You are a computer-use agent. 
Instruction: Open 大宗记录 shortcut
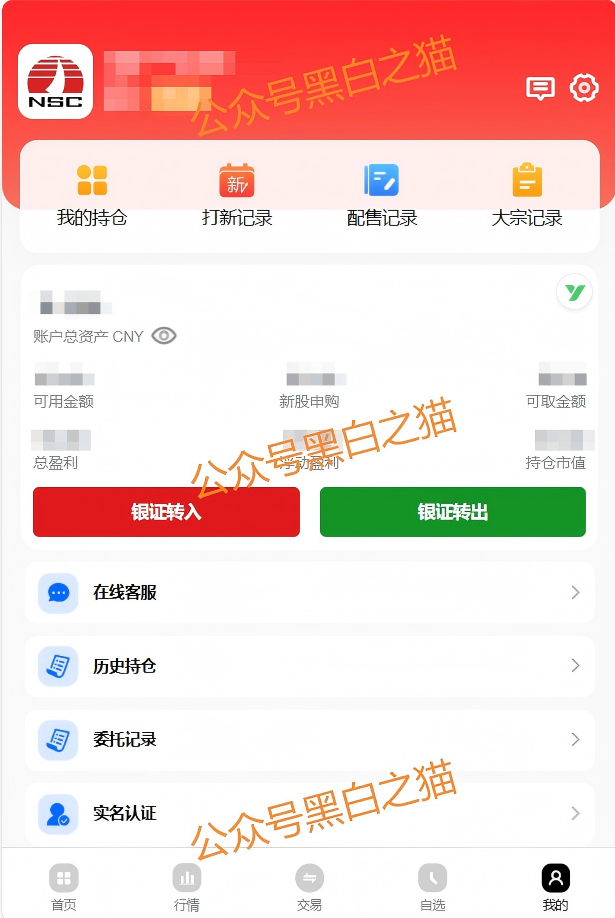[x=527, y=196]
